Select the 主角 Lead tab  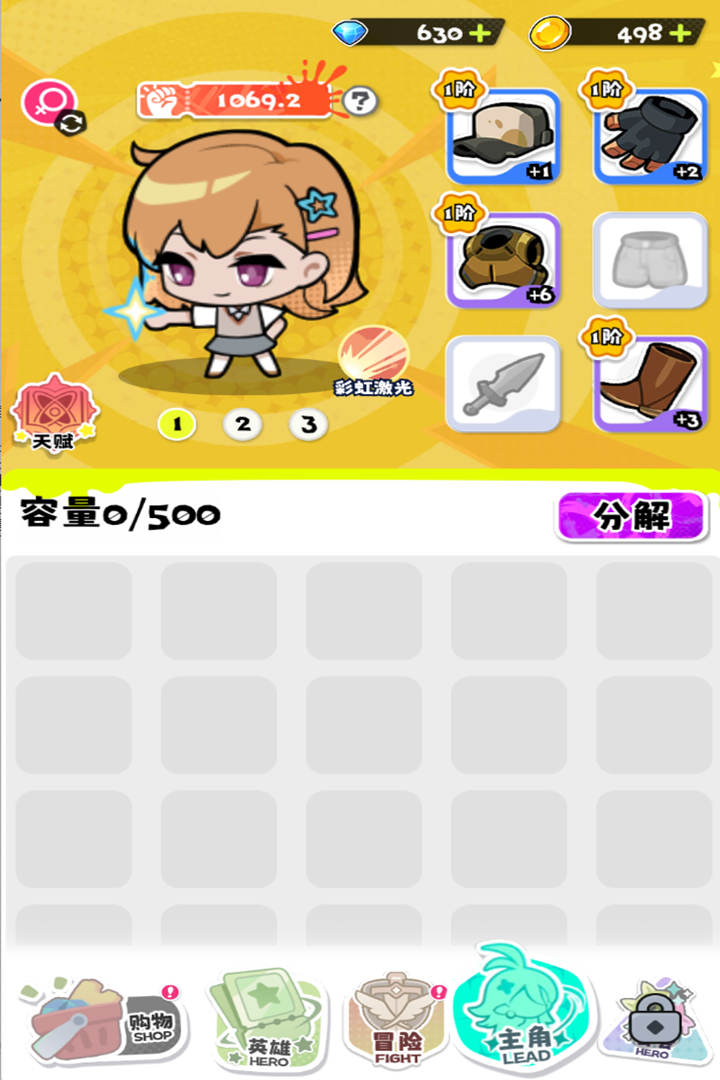point(523,1010)
